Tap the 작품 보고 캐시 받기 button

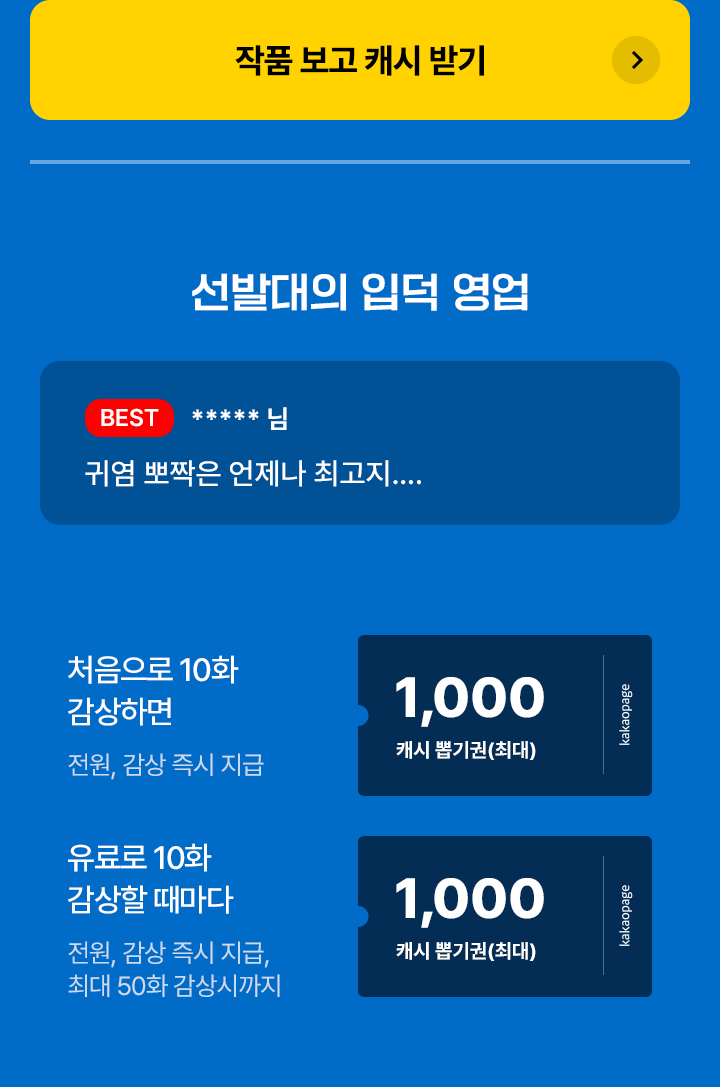360,60
